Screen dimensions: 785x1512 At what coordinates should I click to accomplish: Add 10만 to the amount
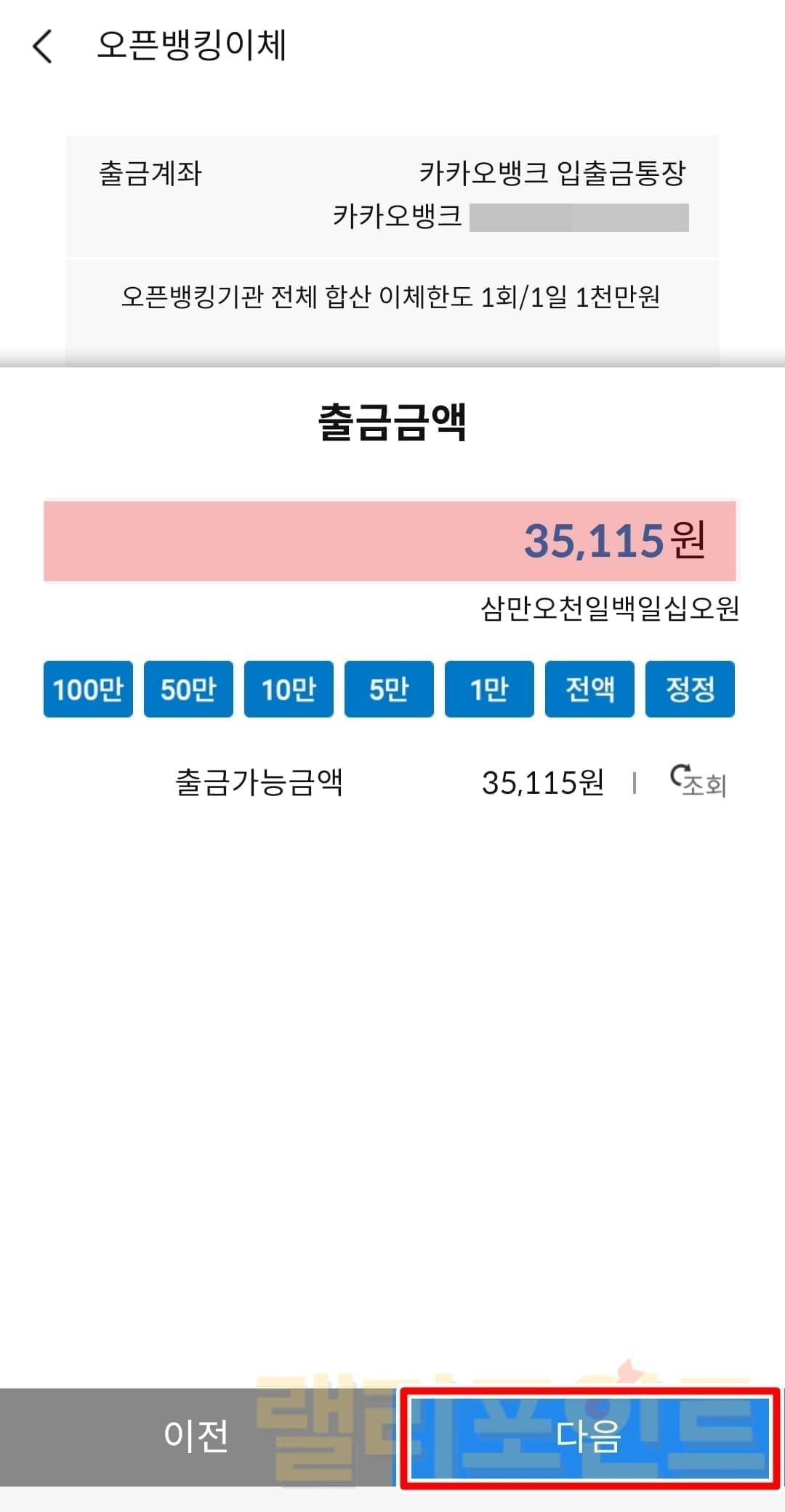[289, 689]
